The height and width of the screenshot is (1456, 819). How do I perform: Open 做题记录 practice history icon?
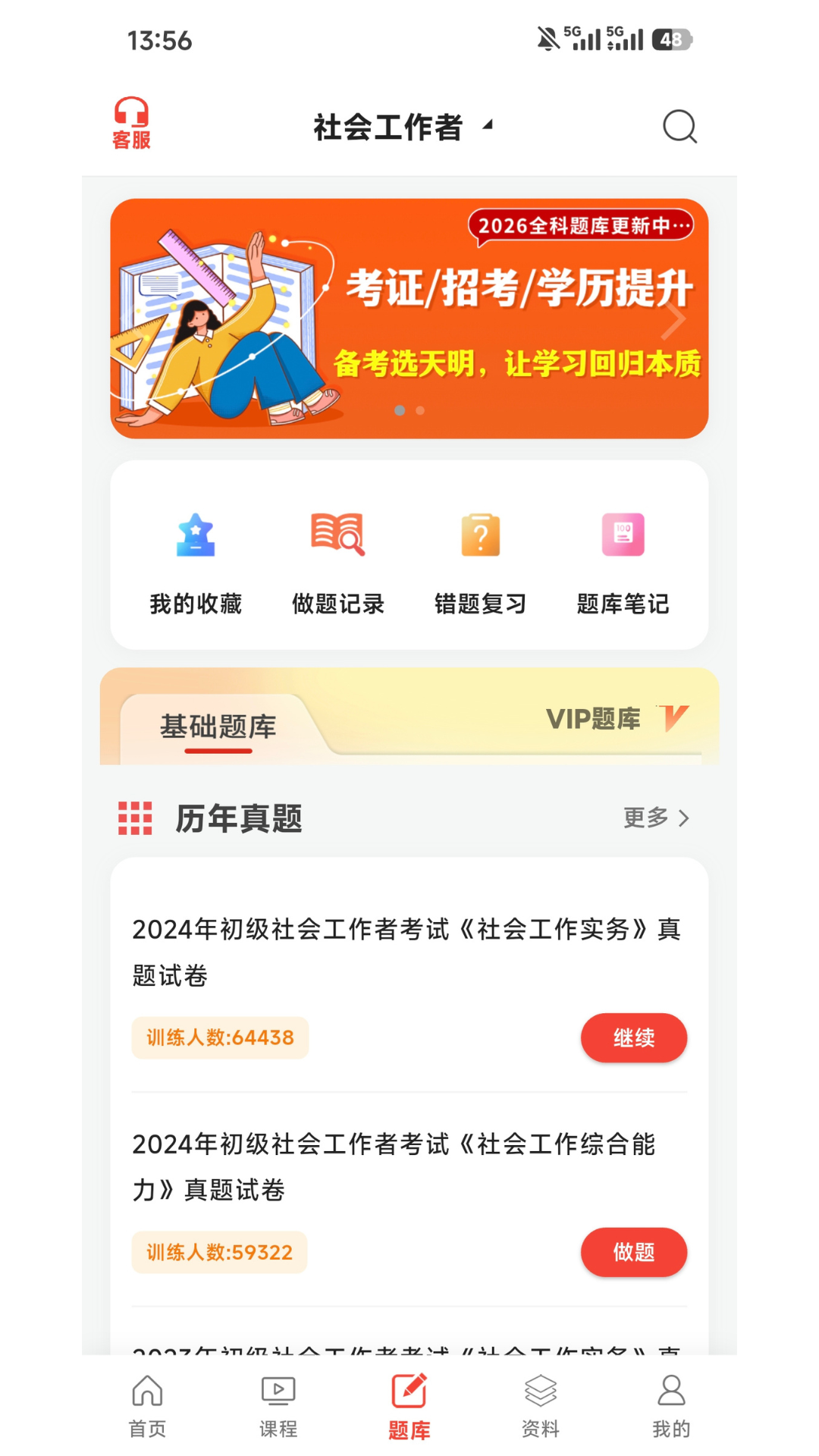click(338, 534)
